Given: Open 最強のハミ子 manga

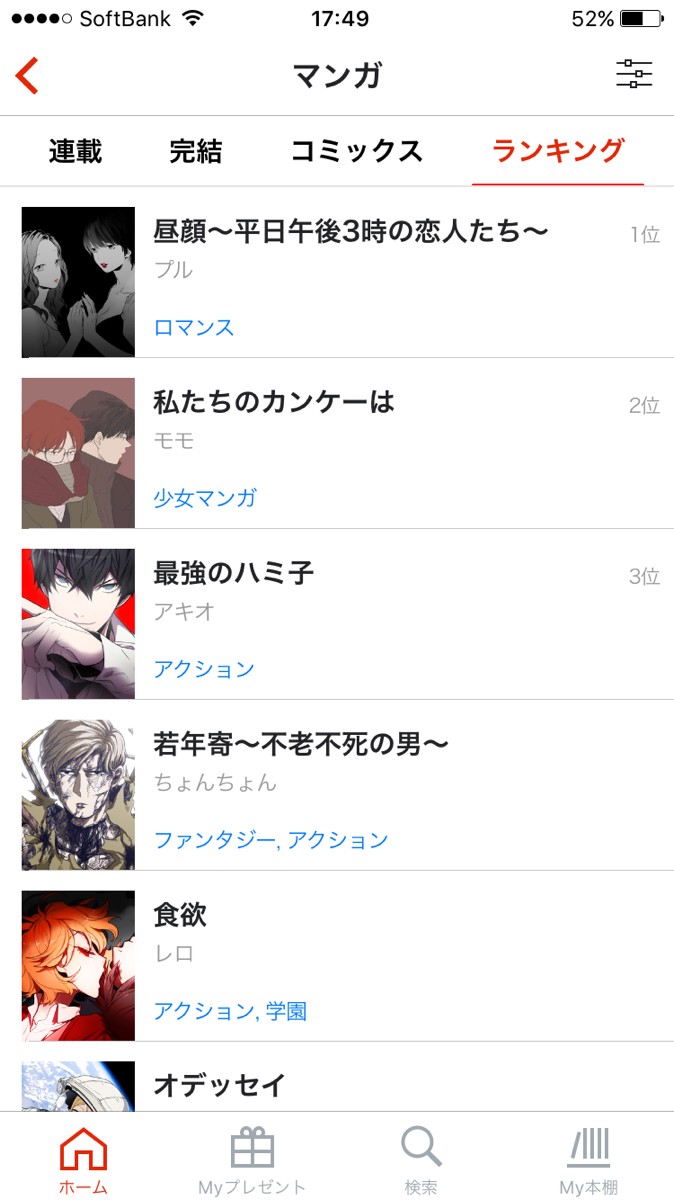Looking at the screenshot, I should click(x=234, y=573).
